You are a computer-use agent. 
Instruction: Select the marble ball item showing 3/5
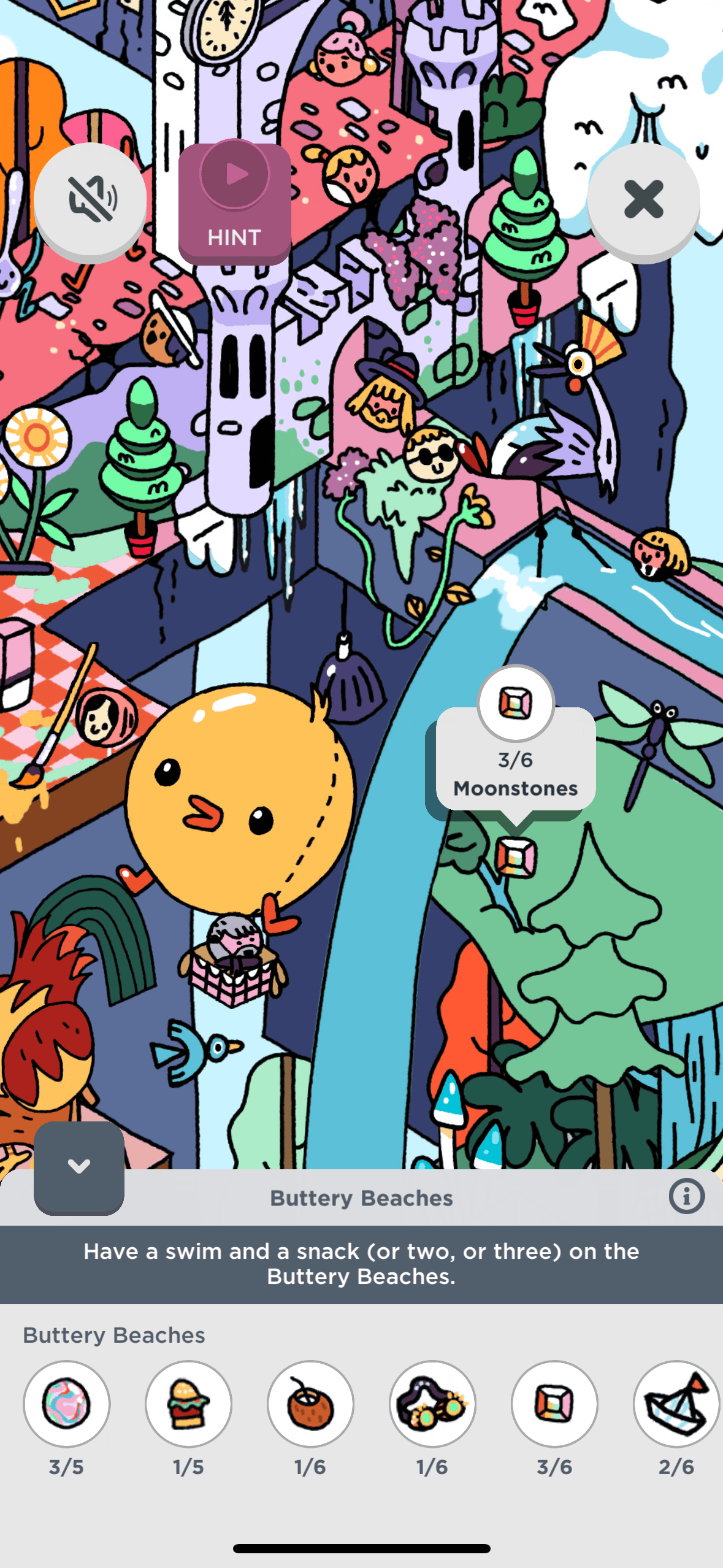[x=67, y=1404]
